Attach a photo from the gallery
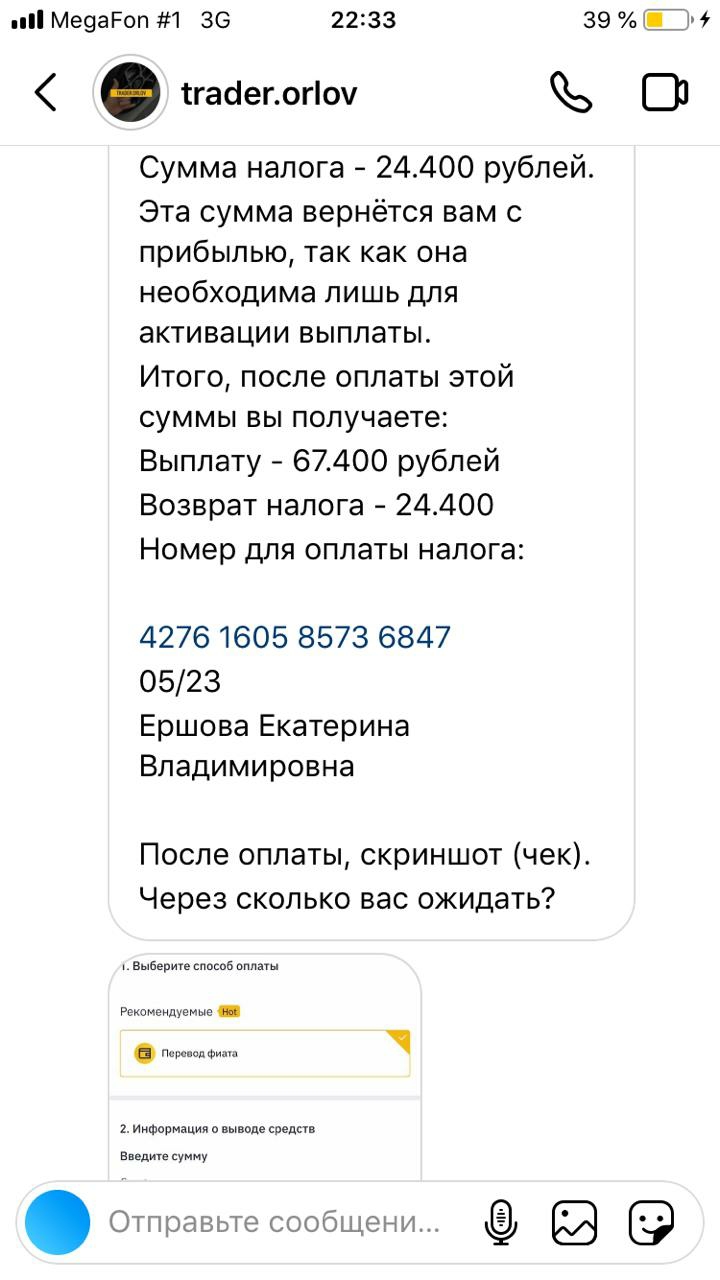The image size is (720, 1280). (575, 1222)
